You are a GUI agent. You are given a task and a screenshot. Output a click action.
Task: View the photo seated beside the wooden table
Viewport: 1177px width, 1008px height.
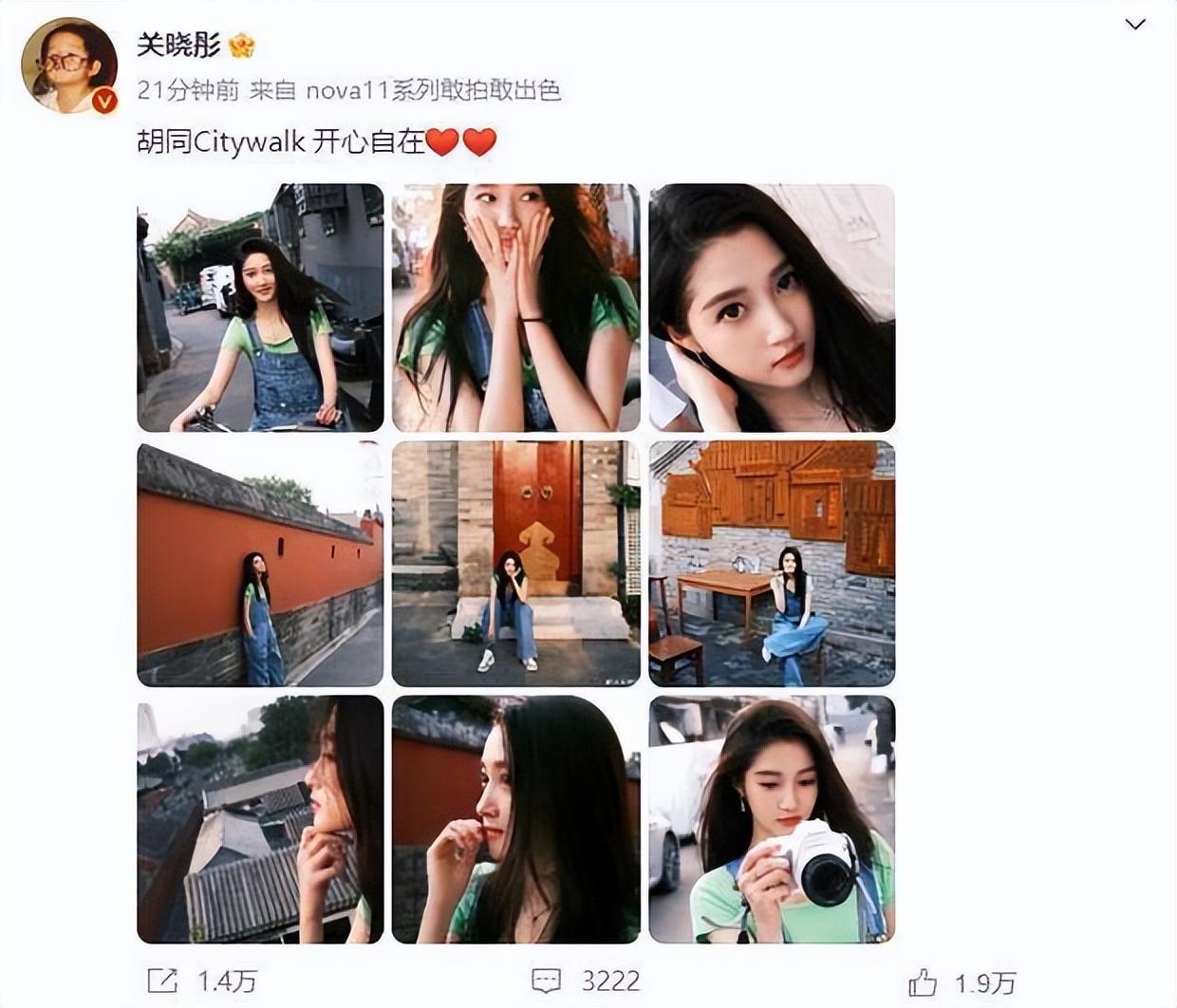coord(772,564)
